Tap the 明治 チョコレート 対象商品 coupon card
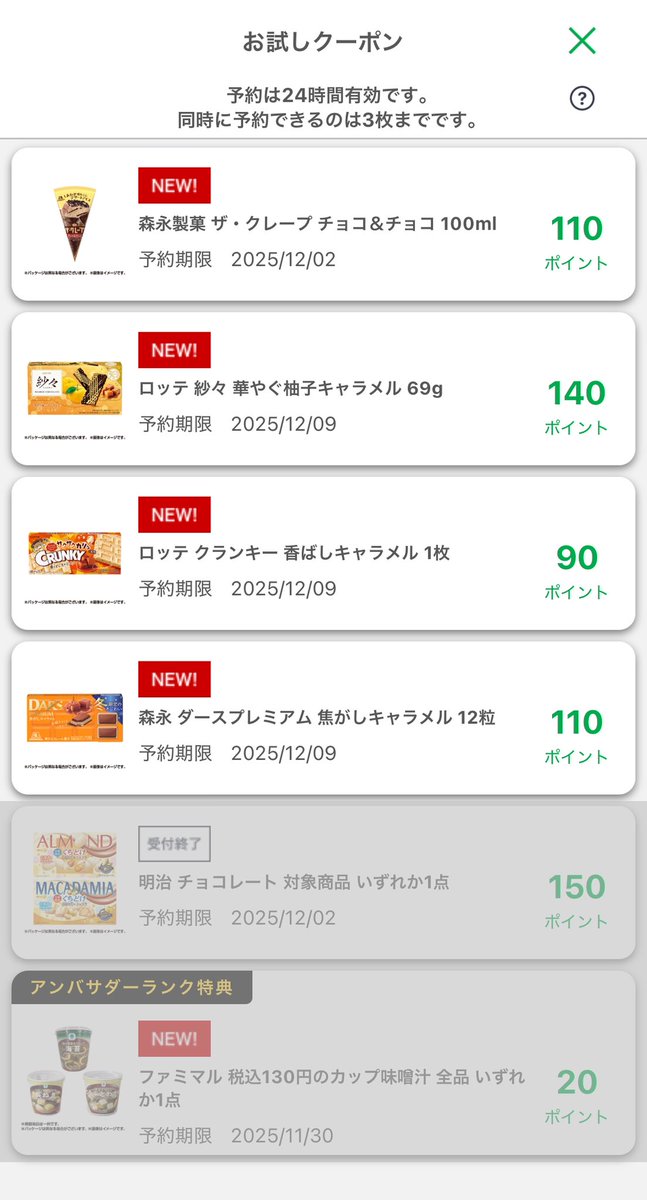Screen dimensions: 647x1200 click(323, 882)
